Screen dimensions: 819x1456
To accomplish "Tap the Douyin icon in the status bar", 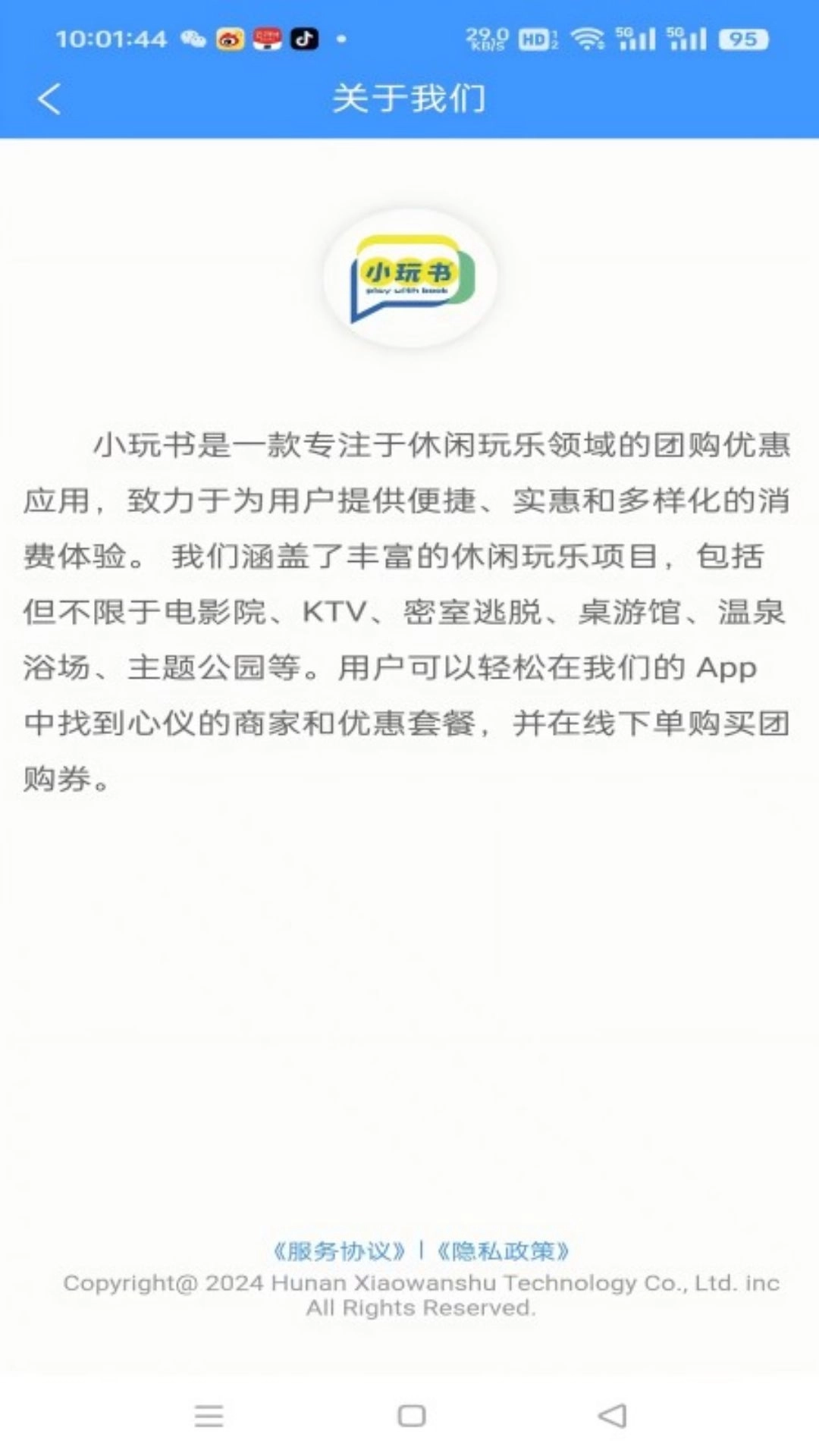I will click(x=303, y=38).
